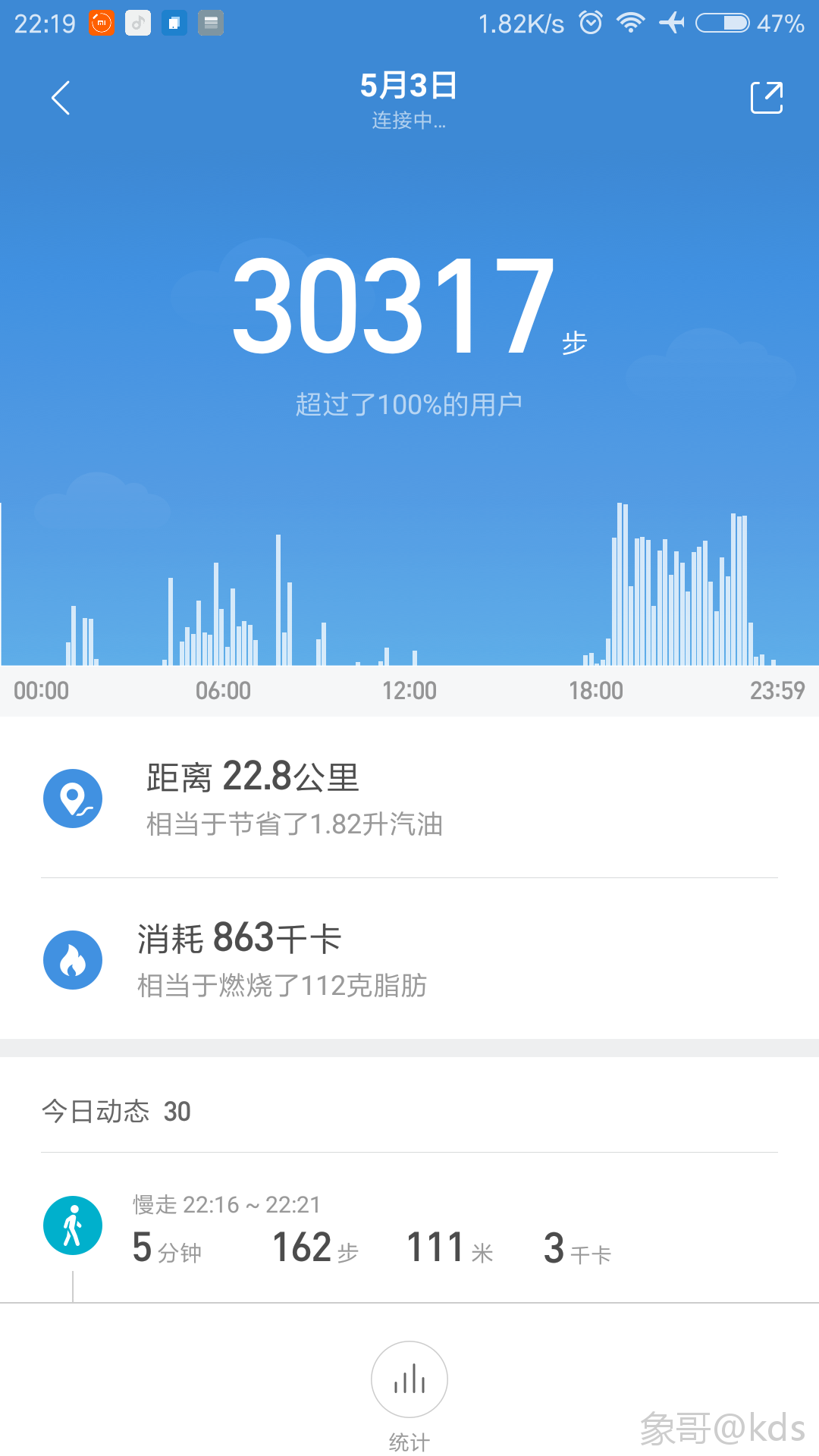The image size is (819, 1456).
Task: Open the 统计 statistics chart icon
Action: [409, 1379]
